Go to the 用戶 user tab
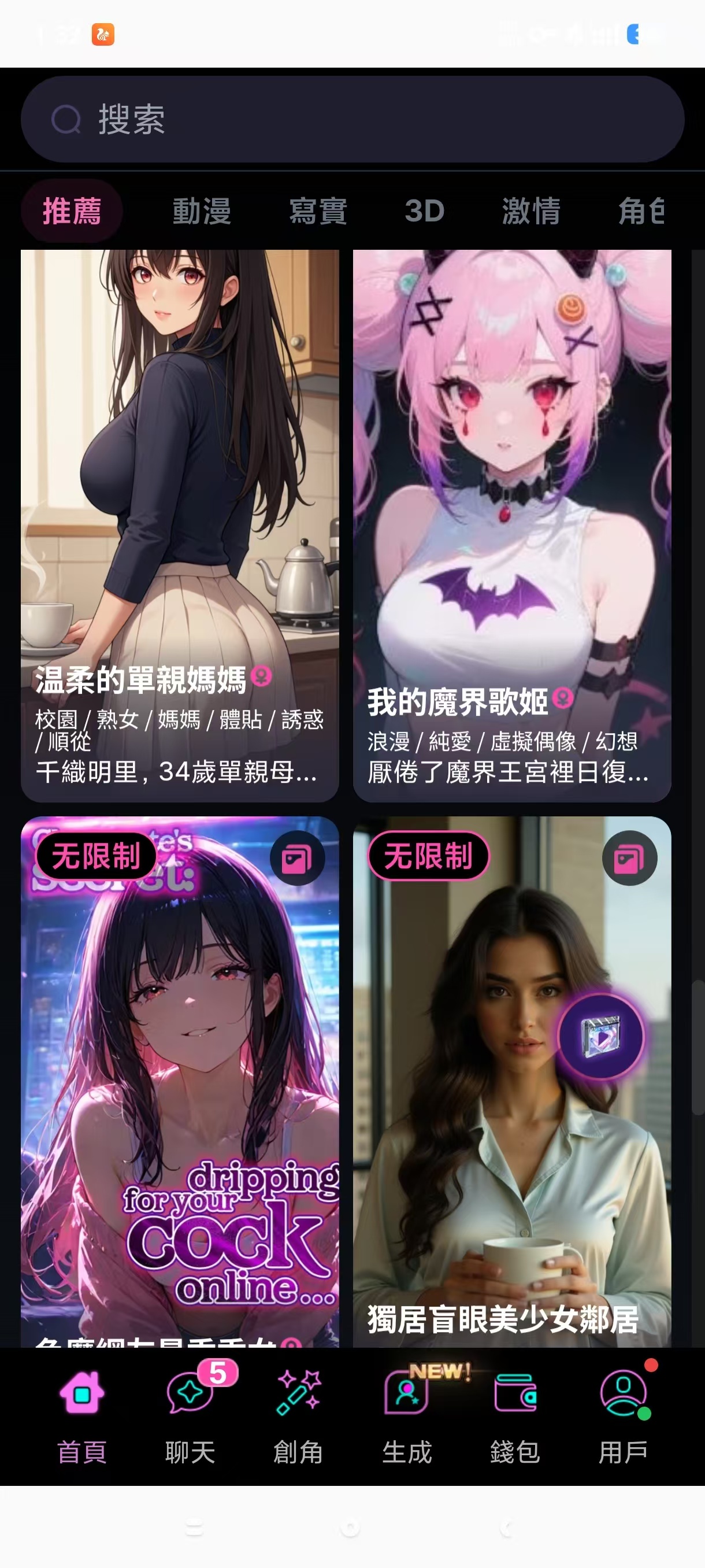This screenshot has height=1568, width=705. tap(623, 1412)
